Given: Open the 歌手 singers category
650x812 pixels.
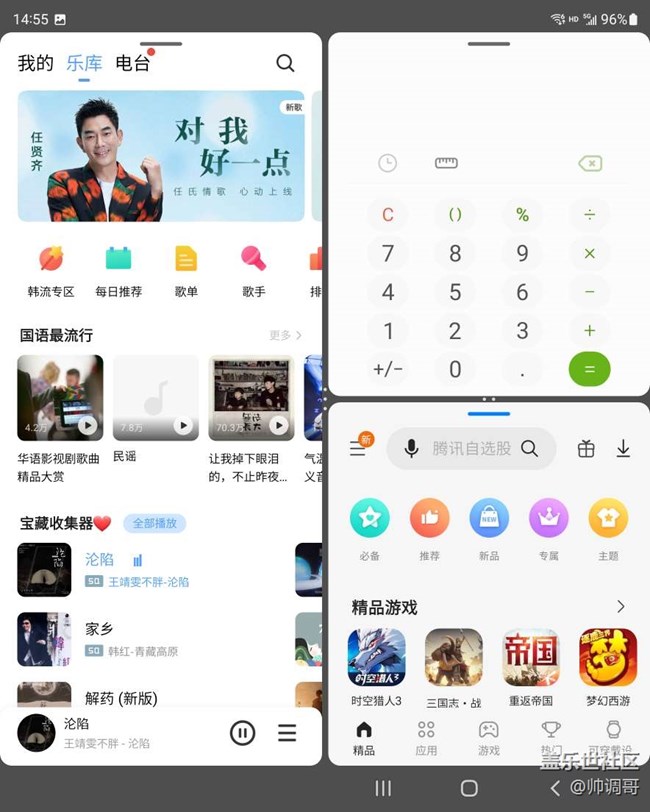Looking at the screenshot, I should pyautogui.click(x=253, y=268).
